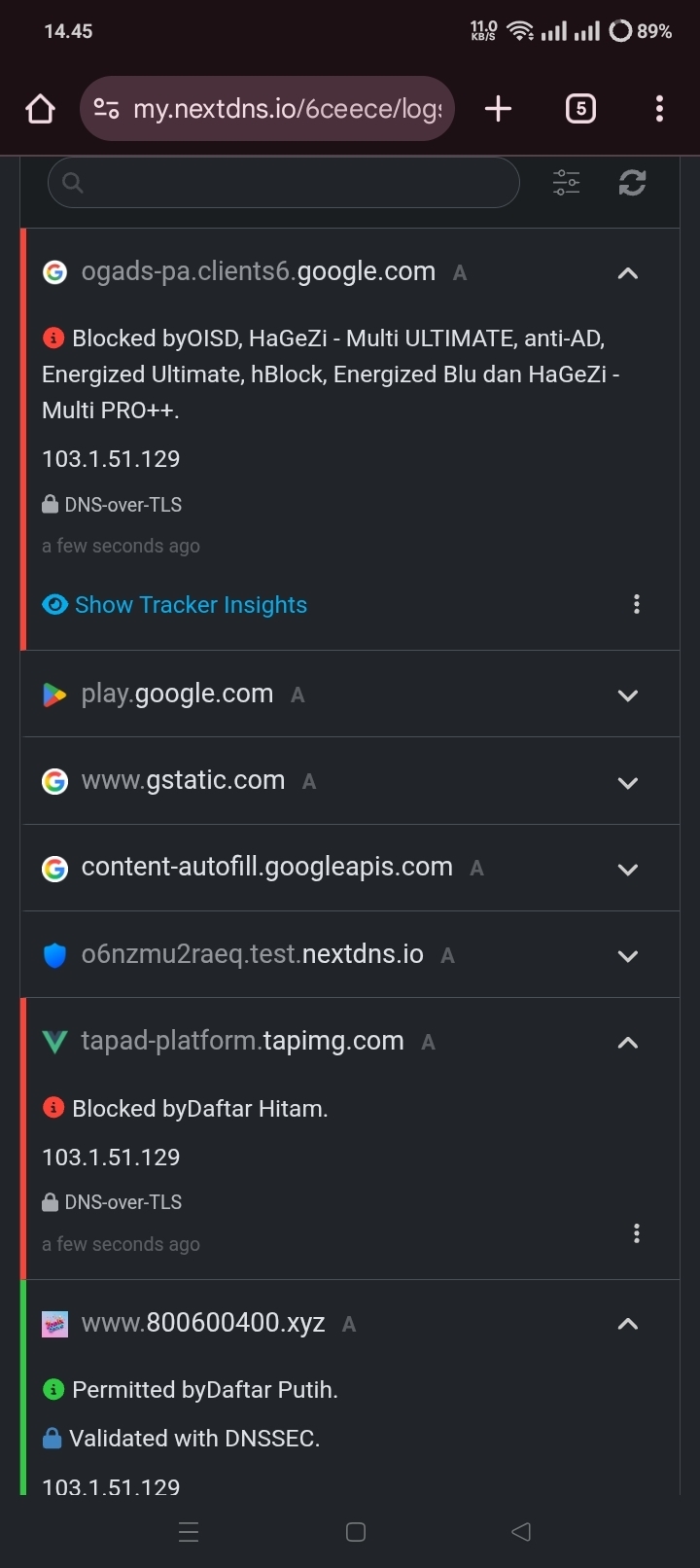The height and width of the screenshot is (1568, 700).
Task: Go back with the system back button
Action: pos(521,1532)
